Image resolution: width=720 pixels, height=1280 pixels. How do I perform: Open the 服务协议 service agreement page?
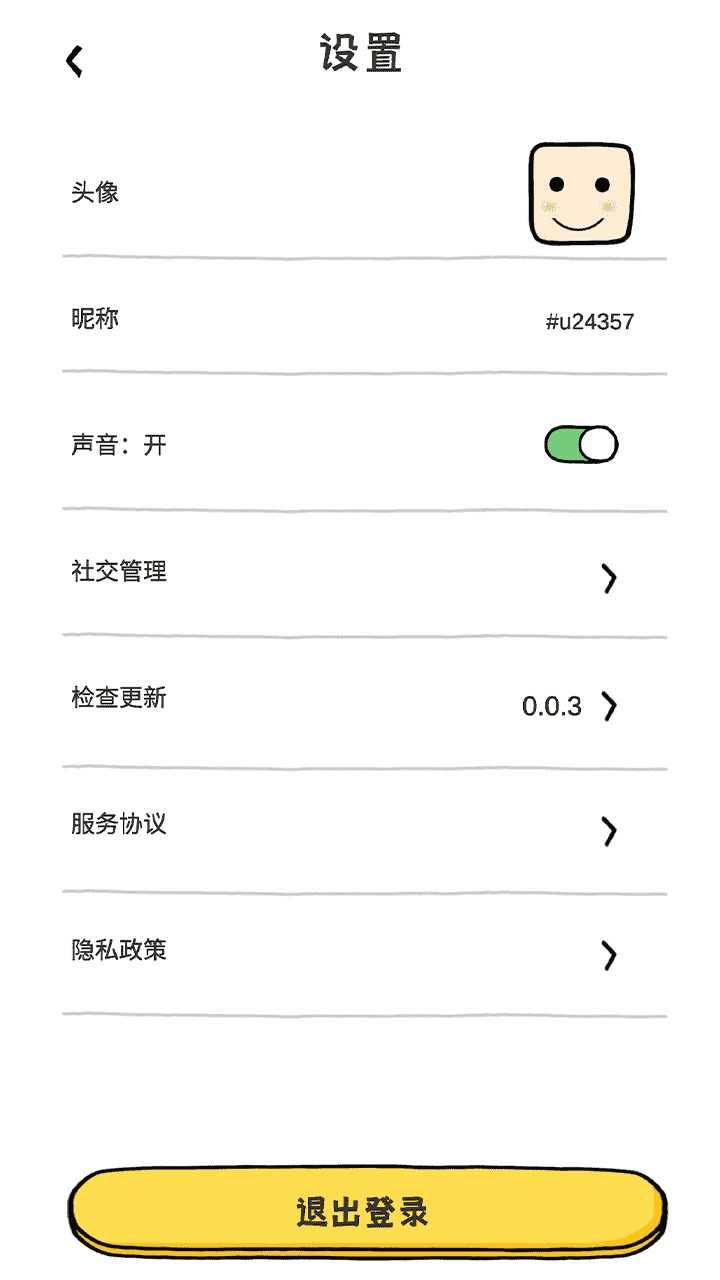360,824
